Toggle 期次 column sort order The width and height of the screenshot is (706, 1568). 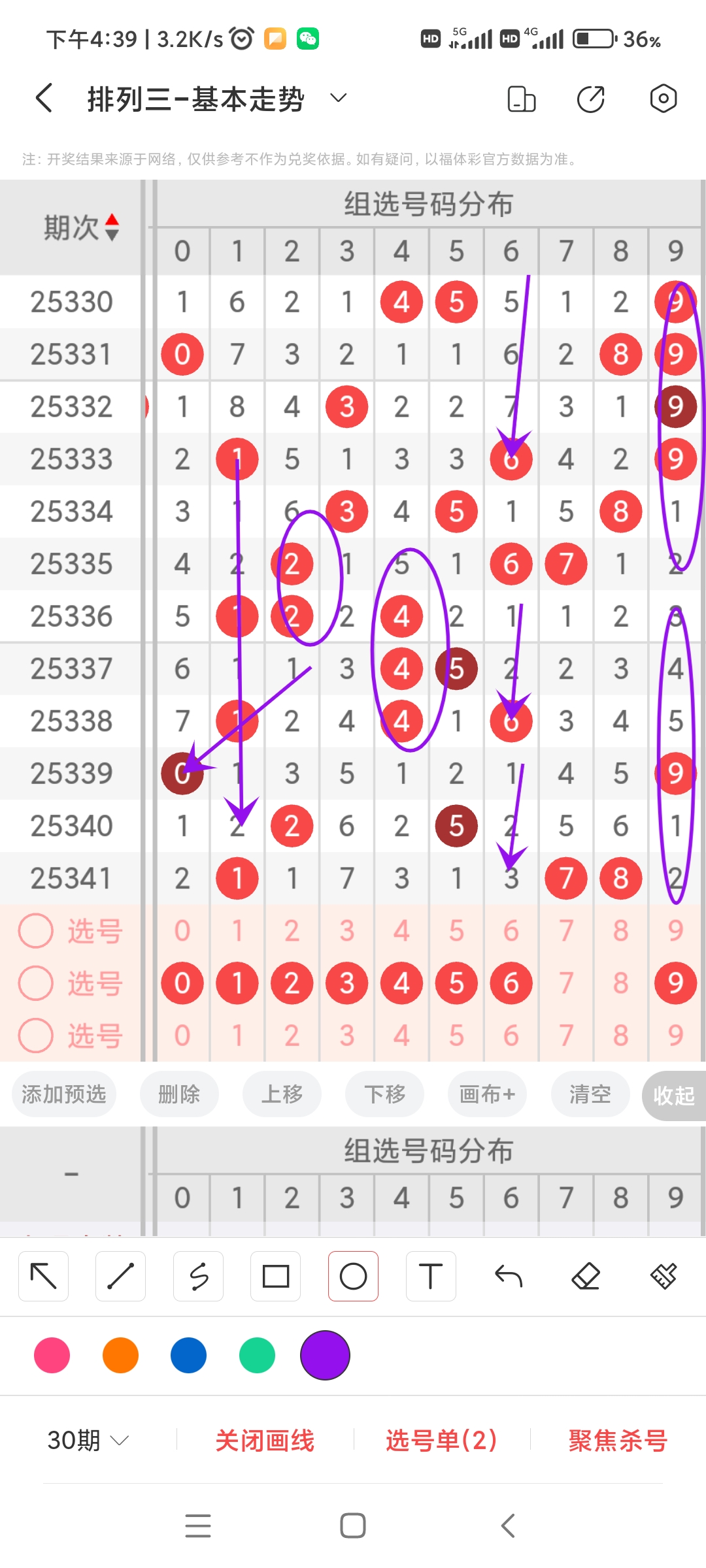(112, 227)
